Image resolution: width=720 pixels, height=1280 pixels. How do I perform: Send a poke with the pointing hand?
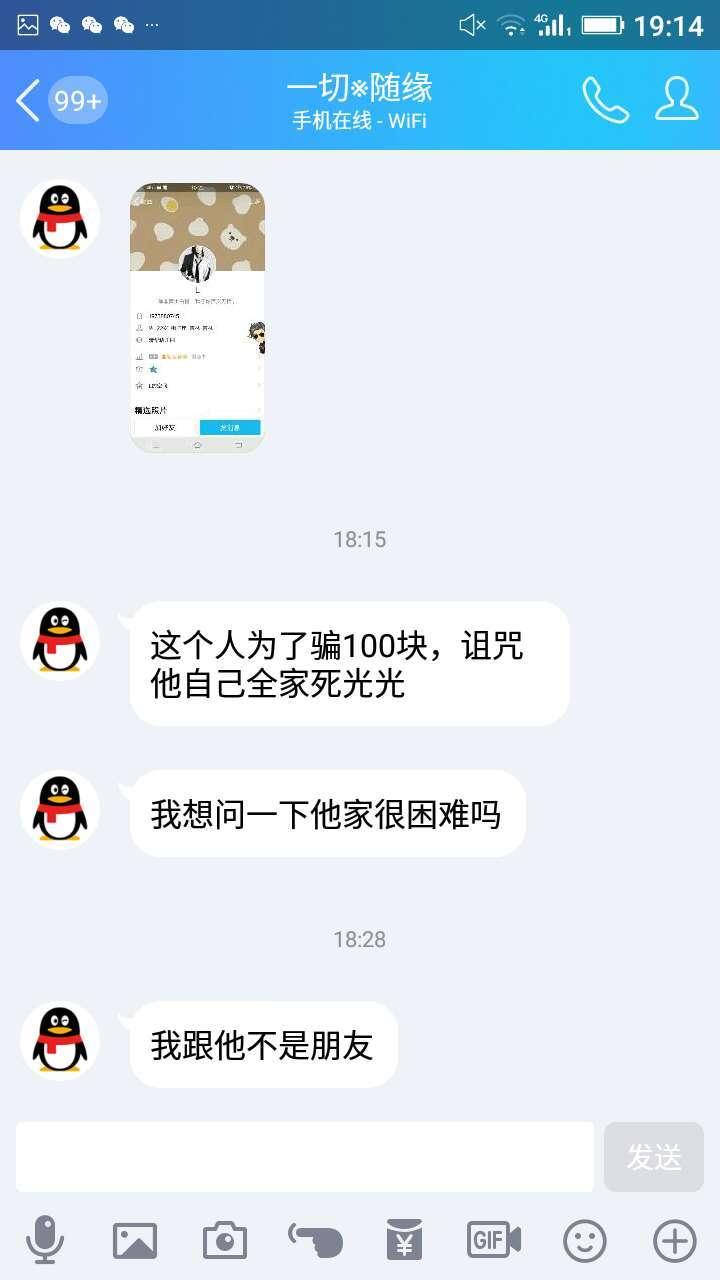point(315,1241)
